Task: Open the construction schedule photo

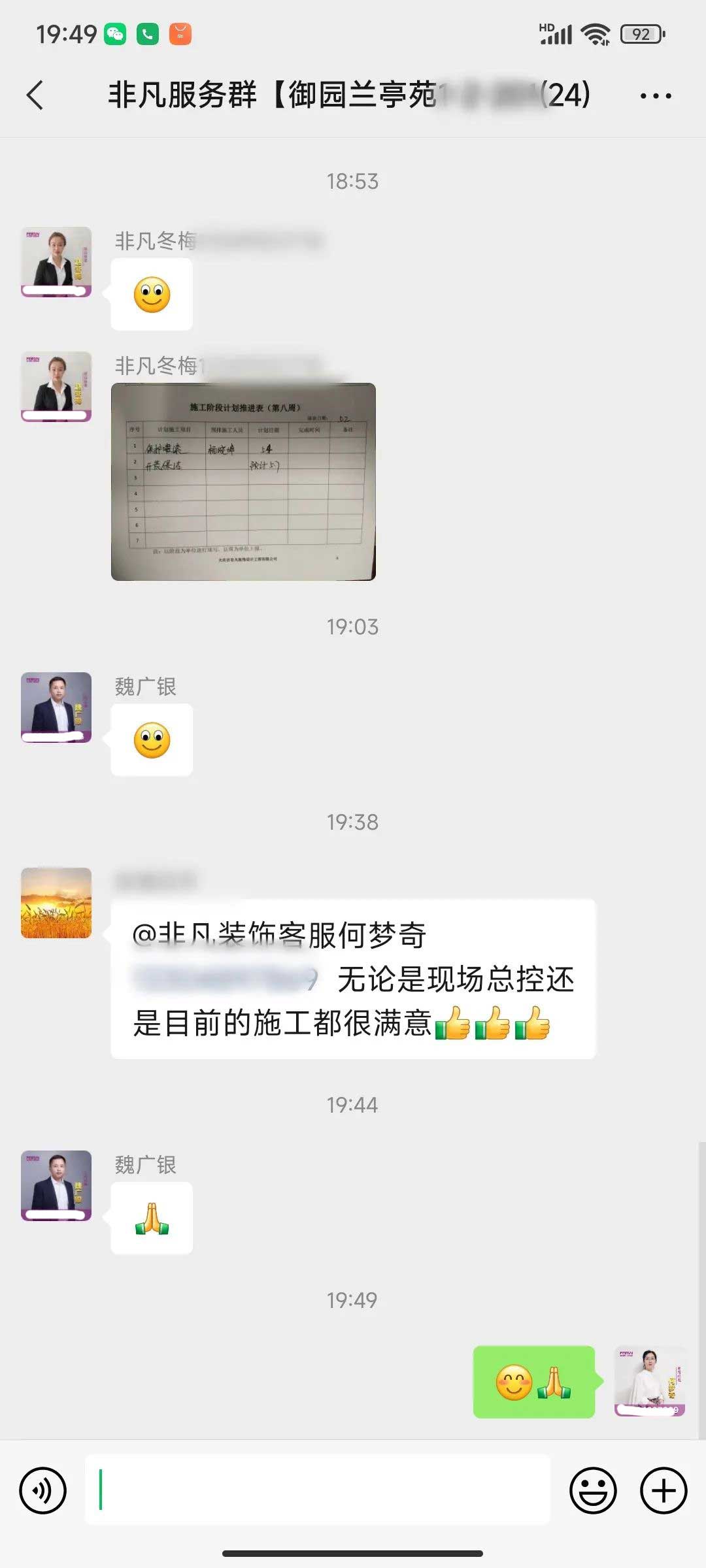Action: 243,482
